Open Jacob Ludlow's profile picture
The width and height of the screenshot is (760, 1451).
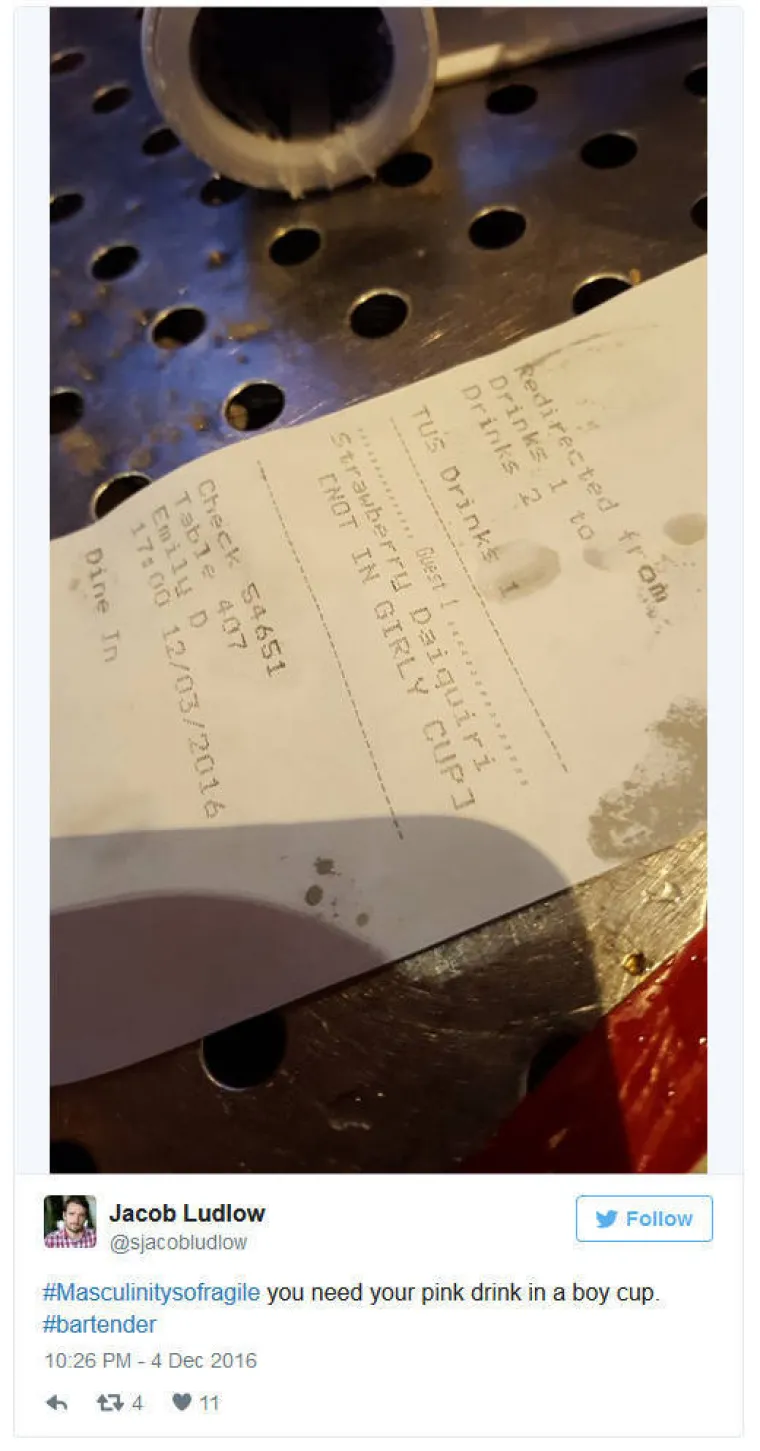(x=70, y=1222)
